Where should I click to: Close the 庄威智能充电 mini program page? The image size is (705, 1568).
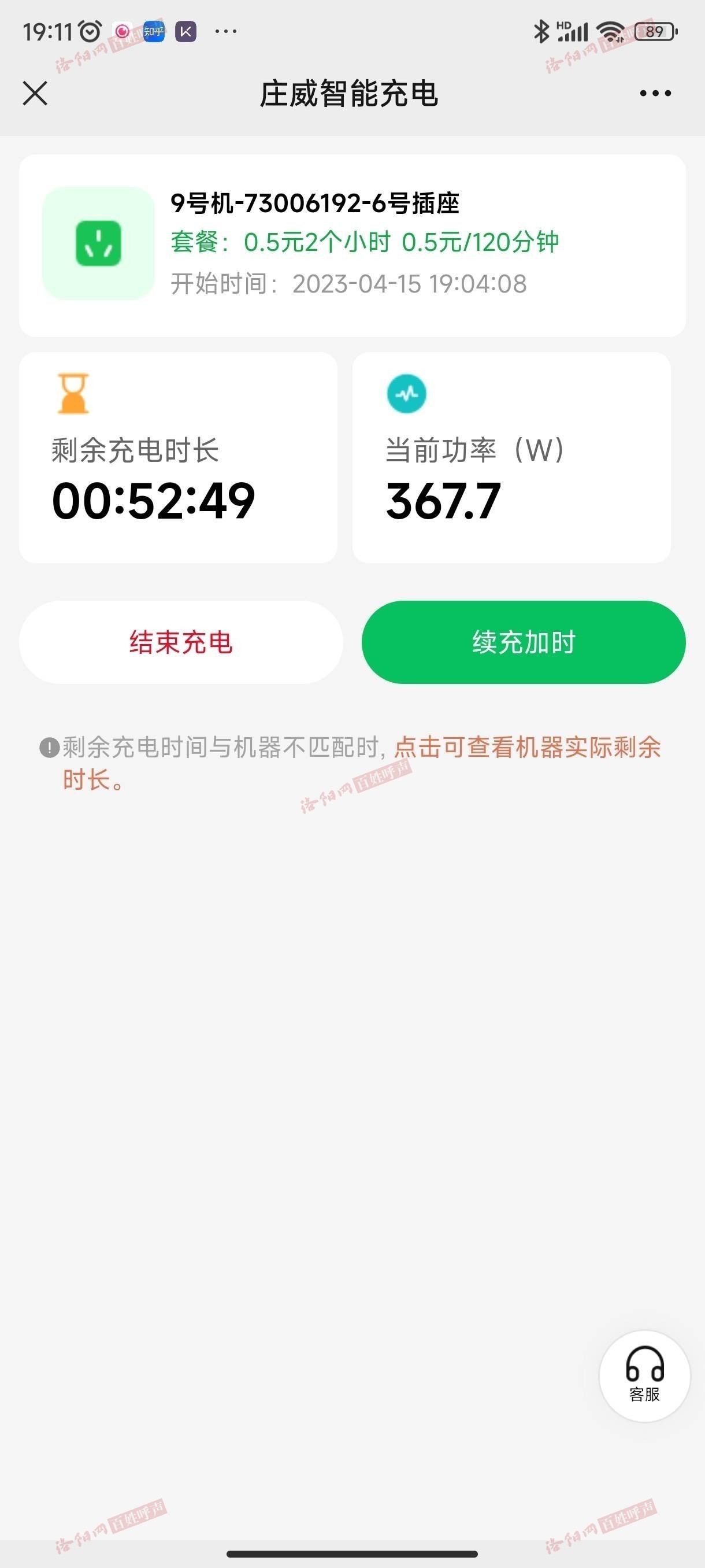[35, 93]
